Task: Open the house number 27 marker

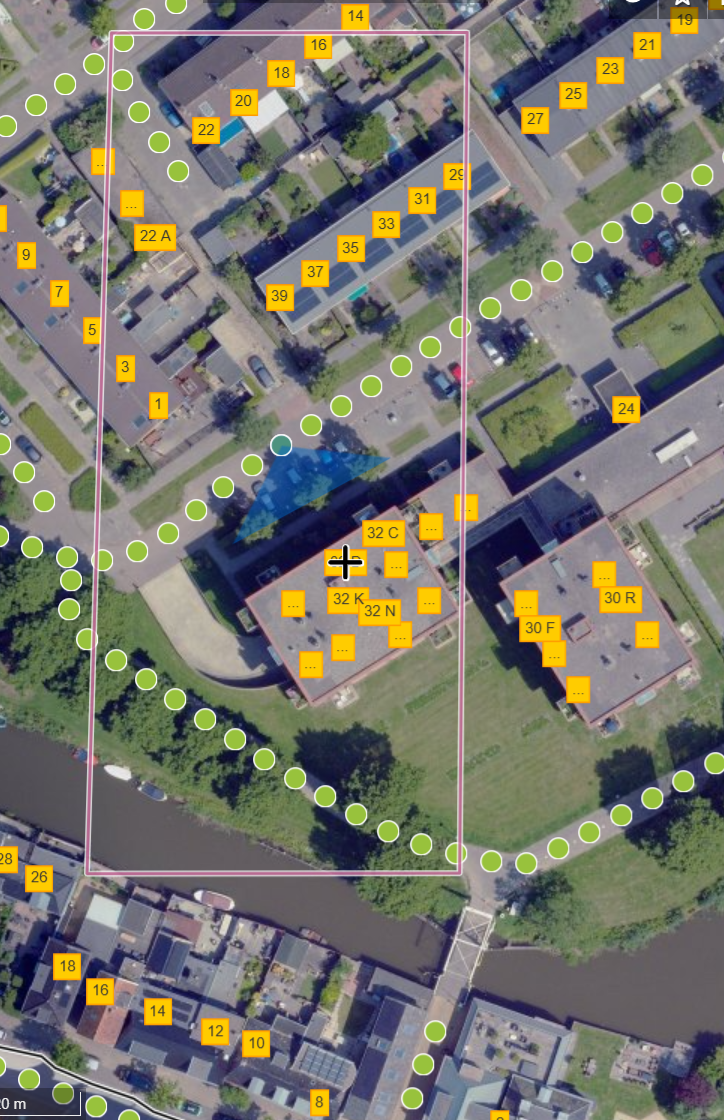Action: click(x=536, y=119)
